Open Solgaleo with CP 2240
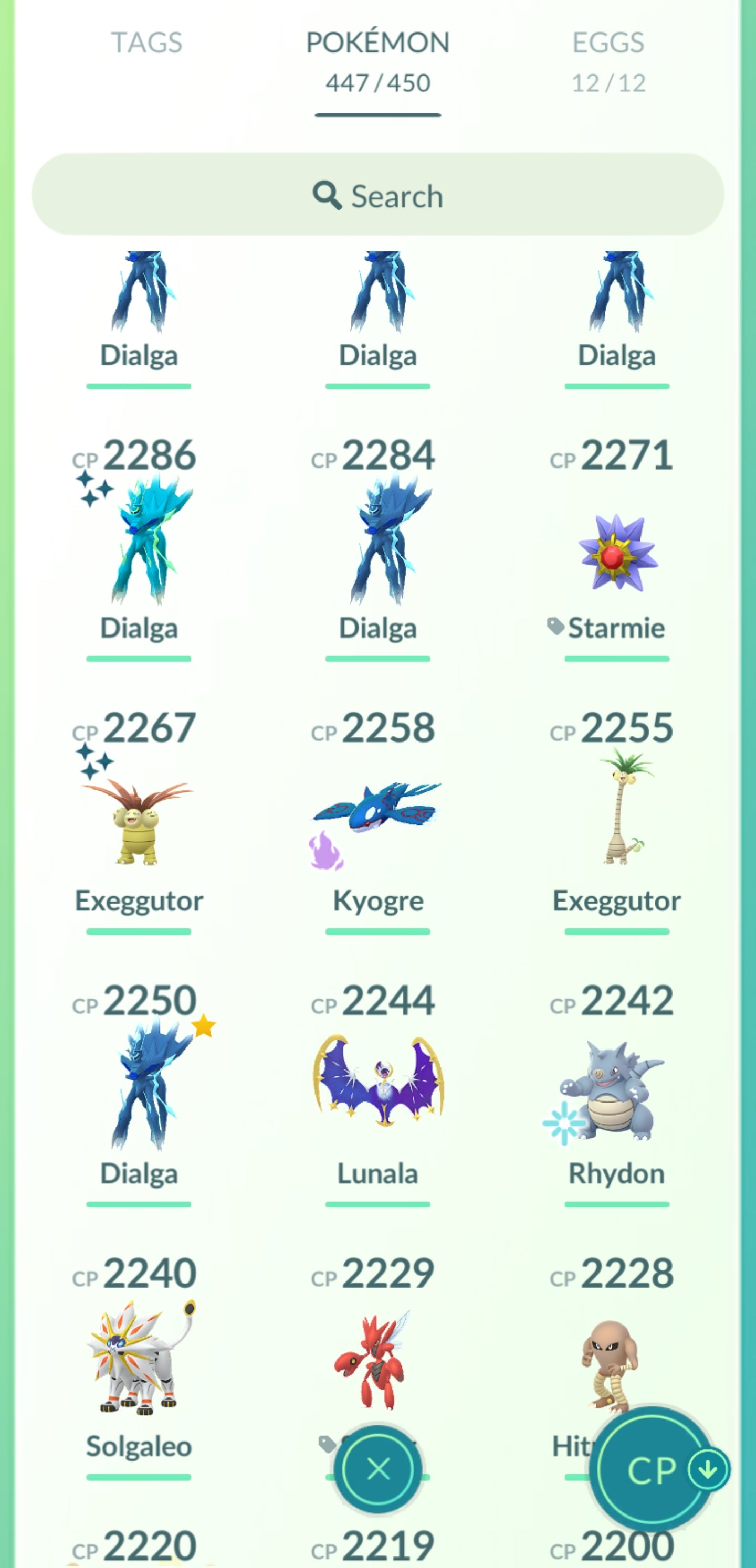756x1568 pixels. (x=140, y=1358)
